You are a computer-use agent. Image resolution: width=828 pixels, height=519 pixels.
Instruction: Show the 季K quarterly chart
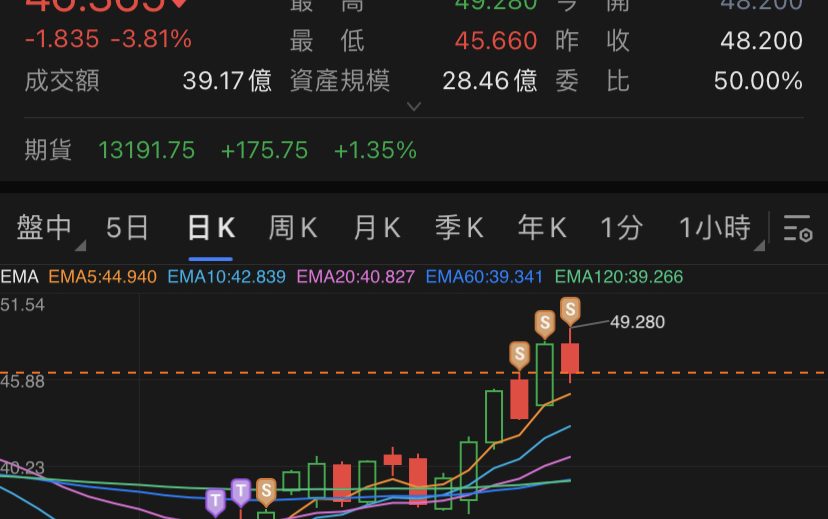pyautogui.click(x=459, y=228)
